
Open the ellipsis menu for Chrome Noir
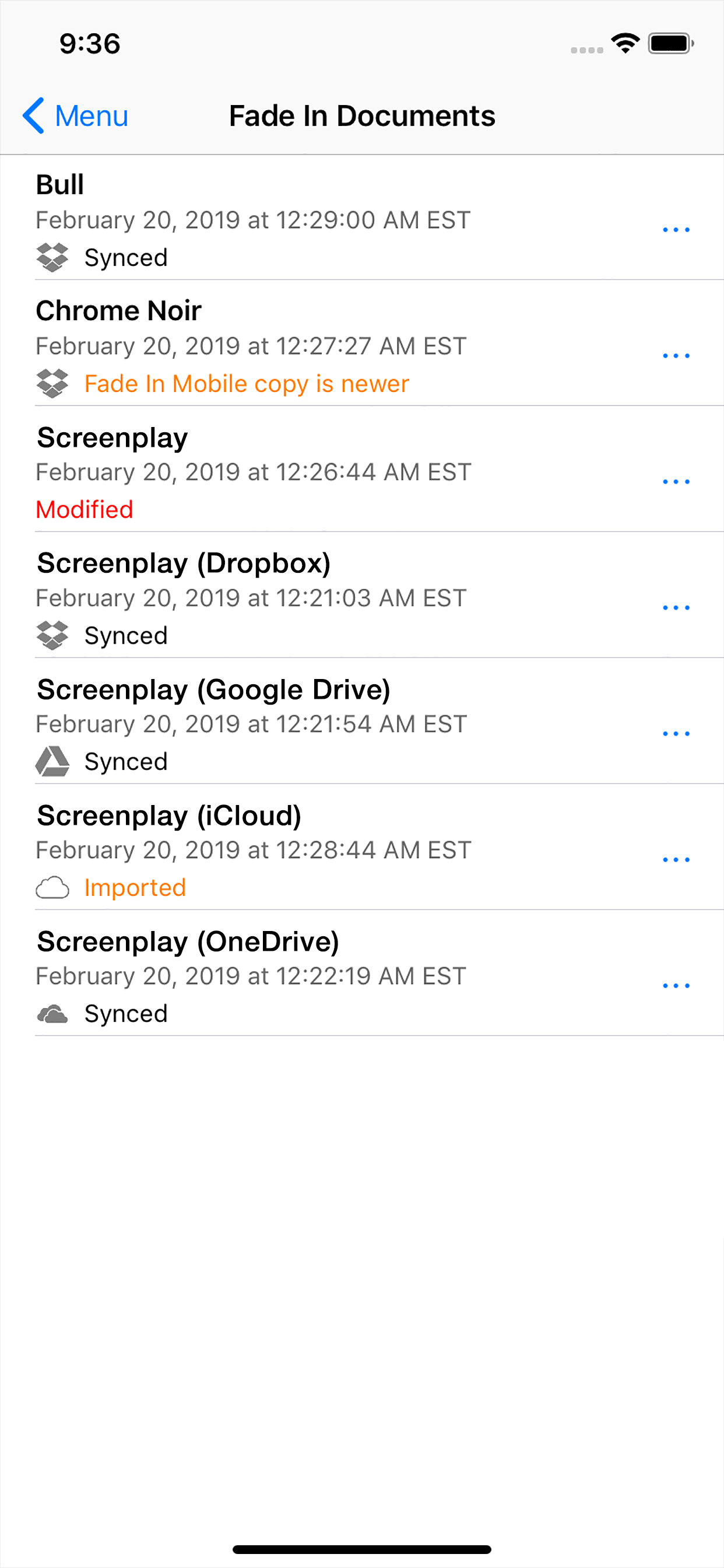click(677, 355)
